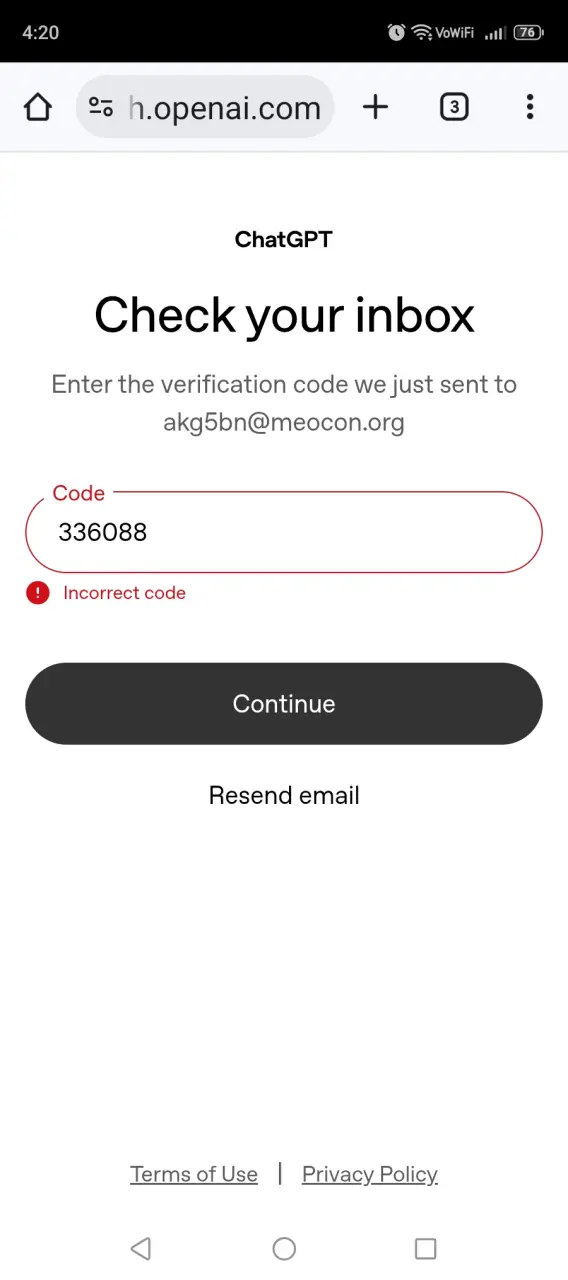Tap the browser home icon
The image size is (568, 1280).
[38, 107]
